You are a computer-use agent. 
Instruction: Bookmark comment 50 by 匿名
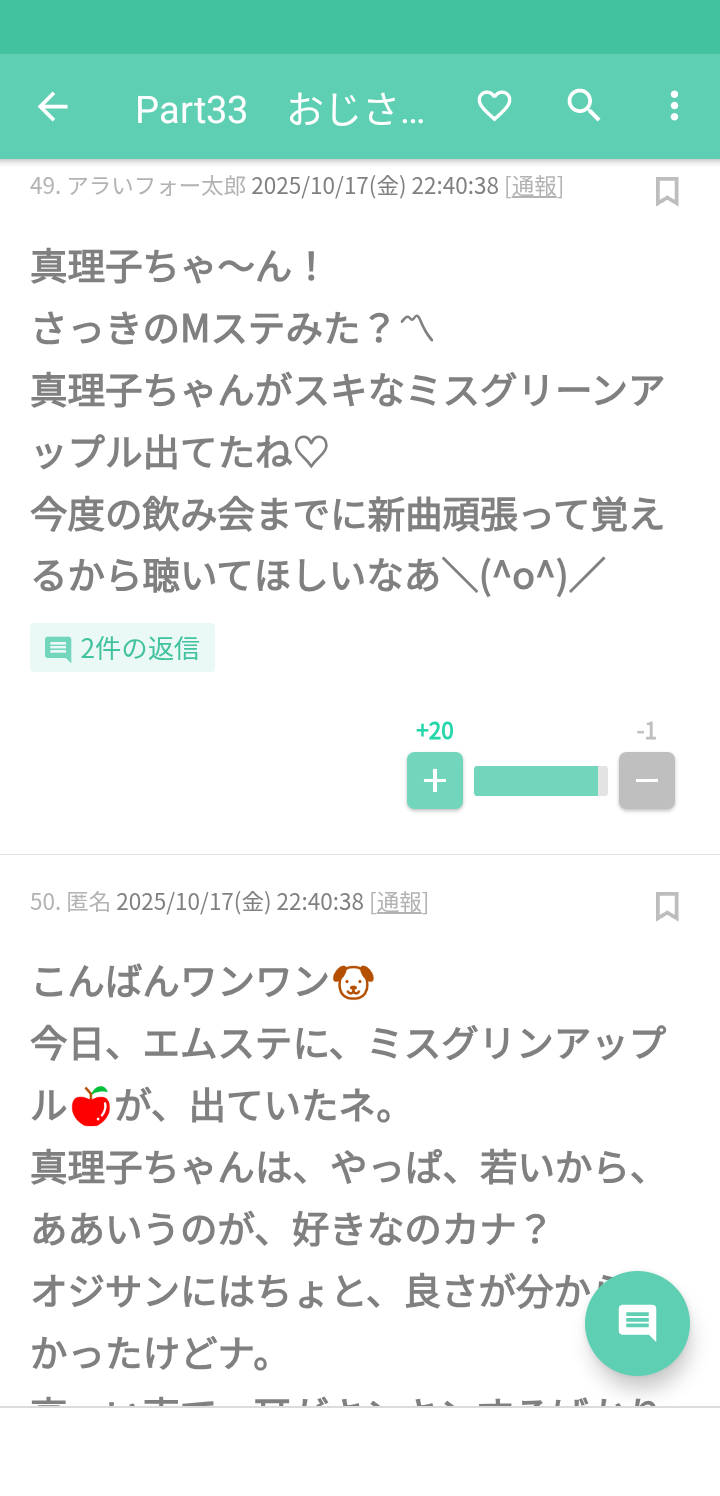point(667,907)
